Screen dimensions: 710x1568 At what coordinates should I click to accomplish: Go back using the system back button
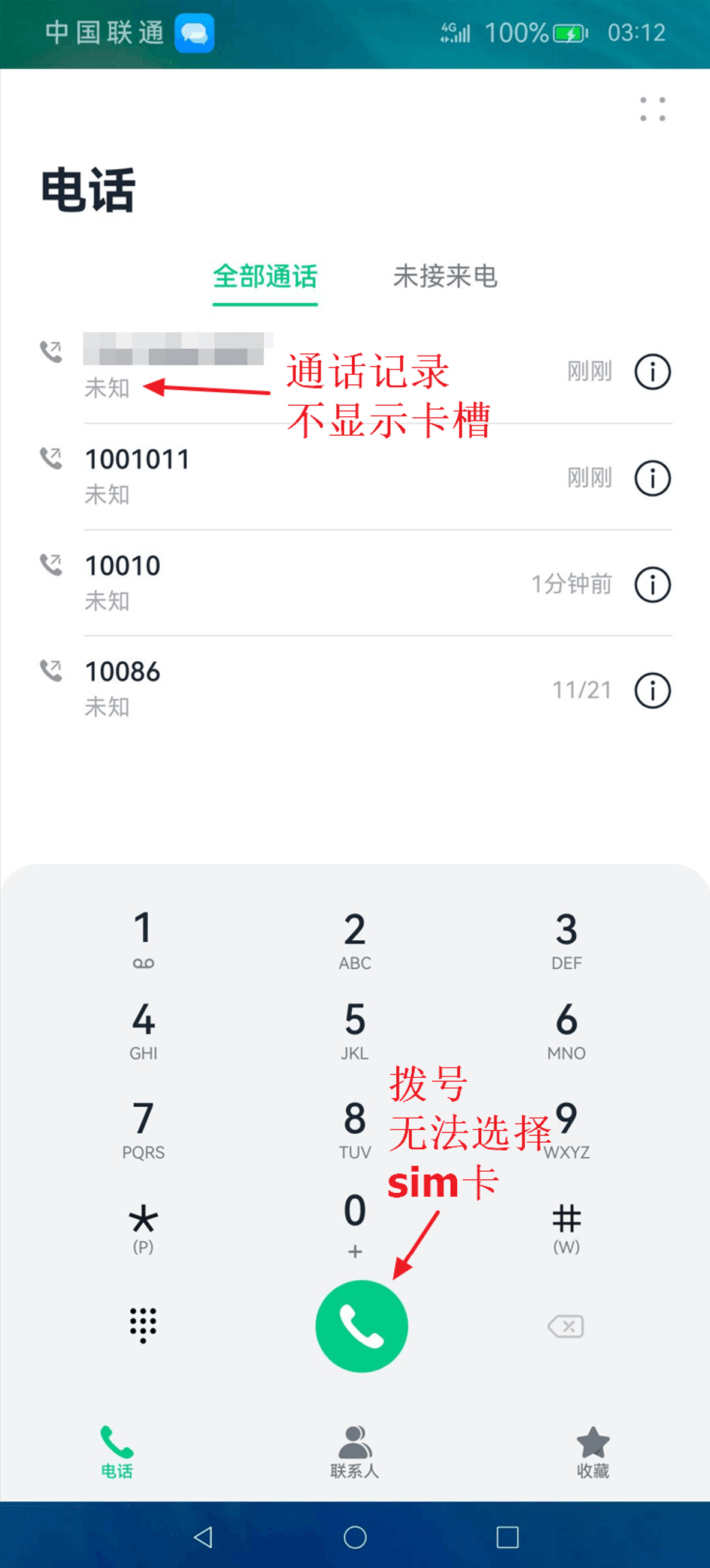pyautogui.click(x=203, y=1537)
